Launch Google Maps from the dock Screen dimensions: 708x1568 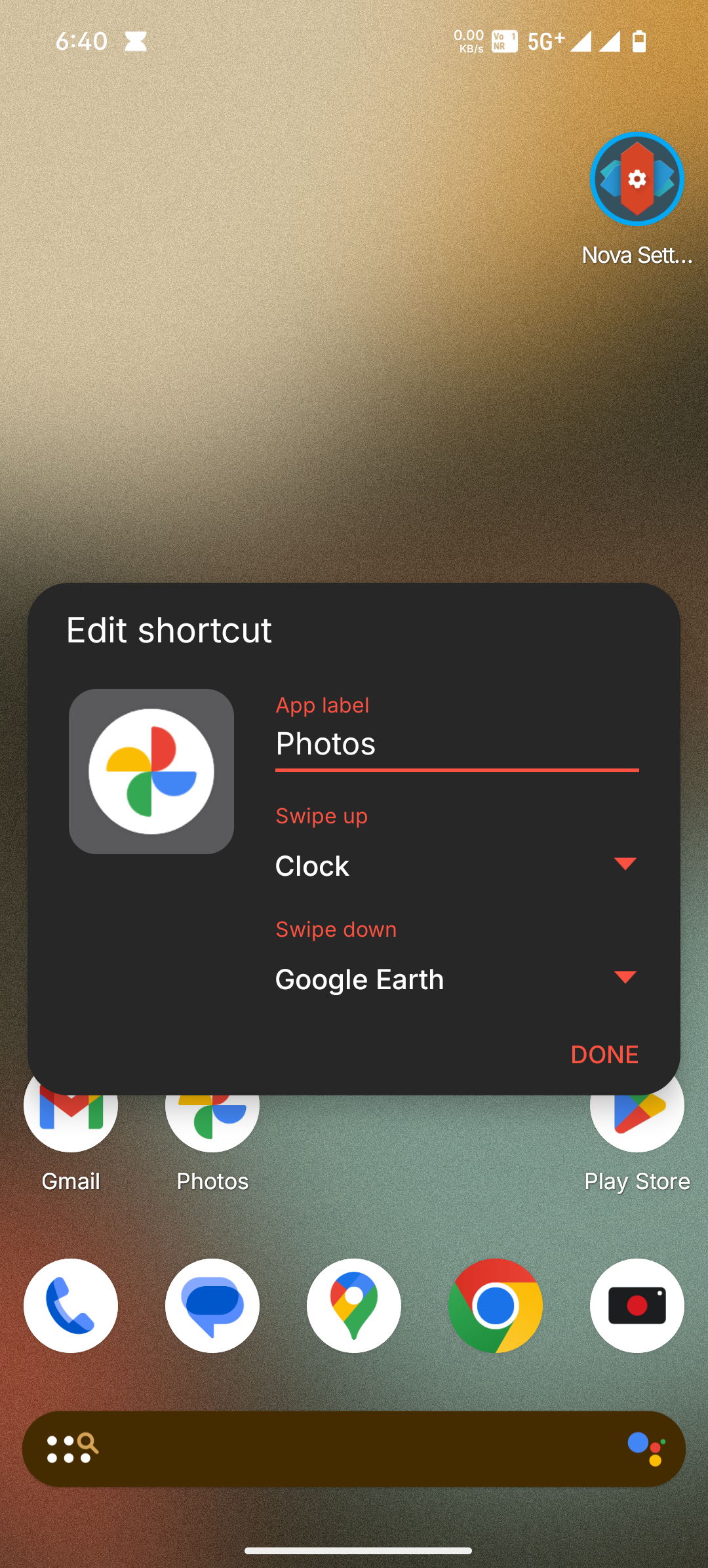pyautogui.click(x=354, y=1305)
